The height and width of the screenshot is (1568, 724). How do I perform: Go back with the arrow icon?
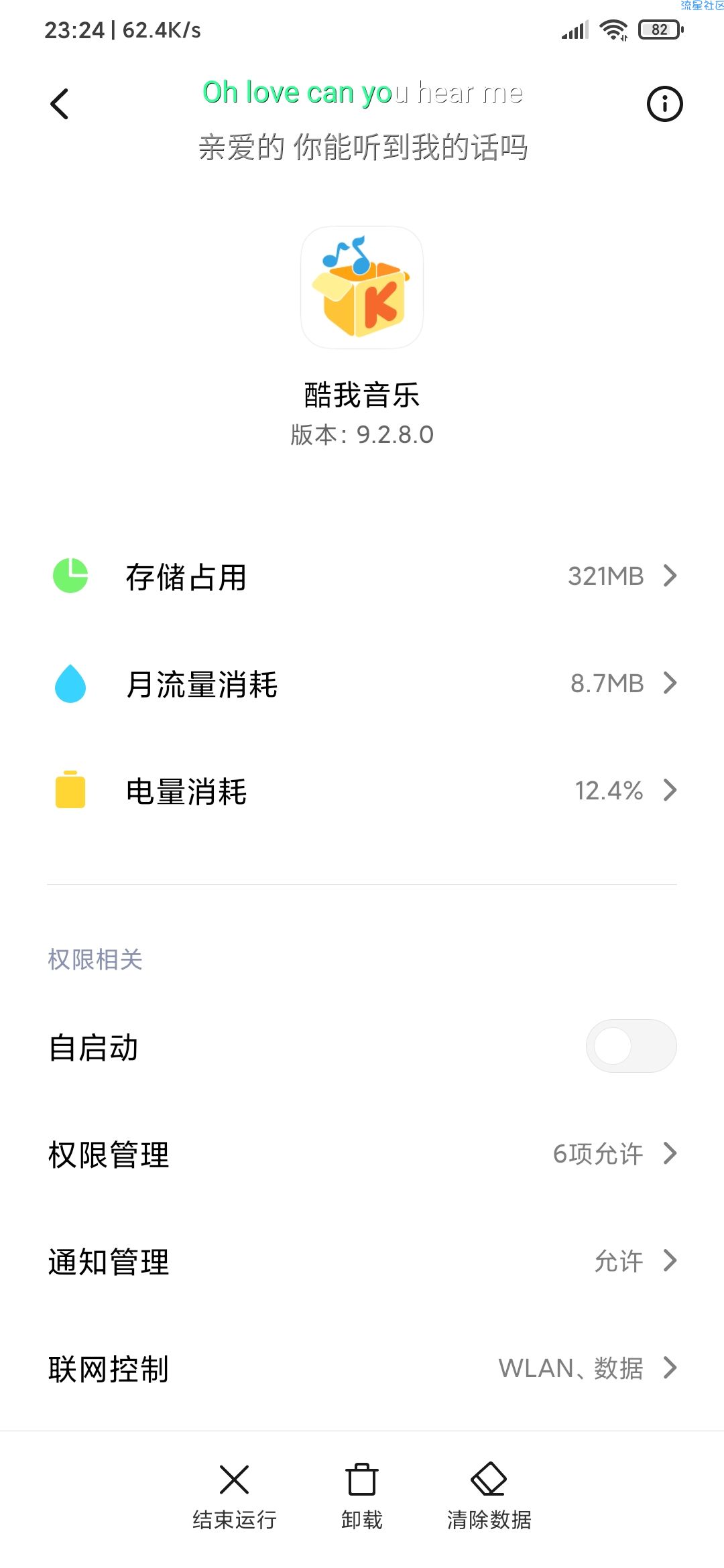coord(60,105)
